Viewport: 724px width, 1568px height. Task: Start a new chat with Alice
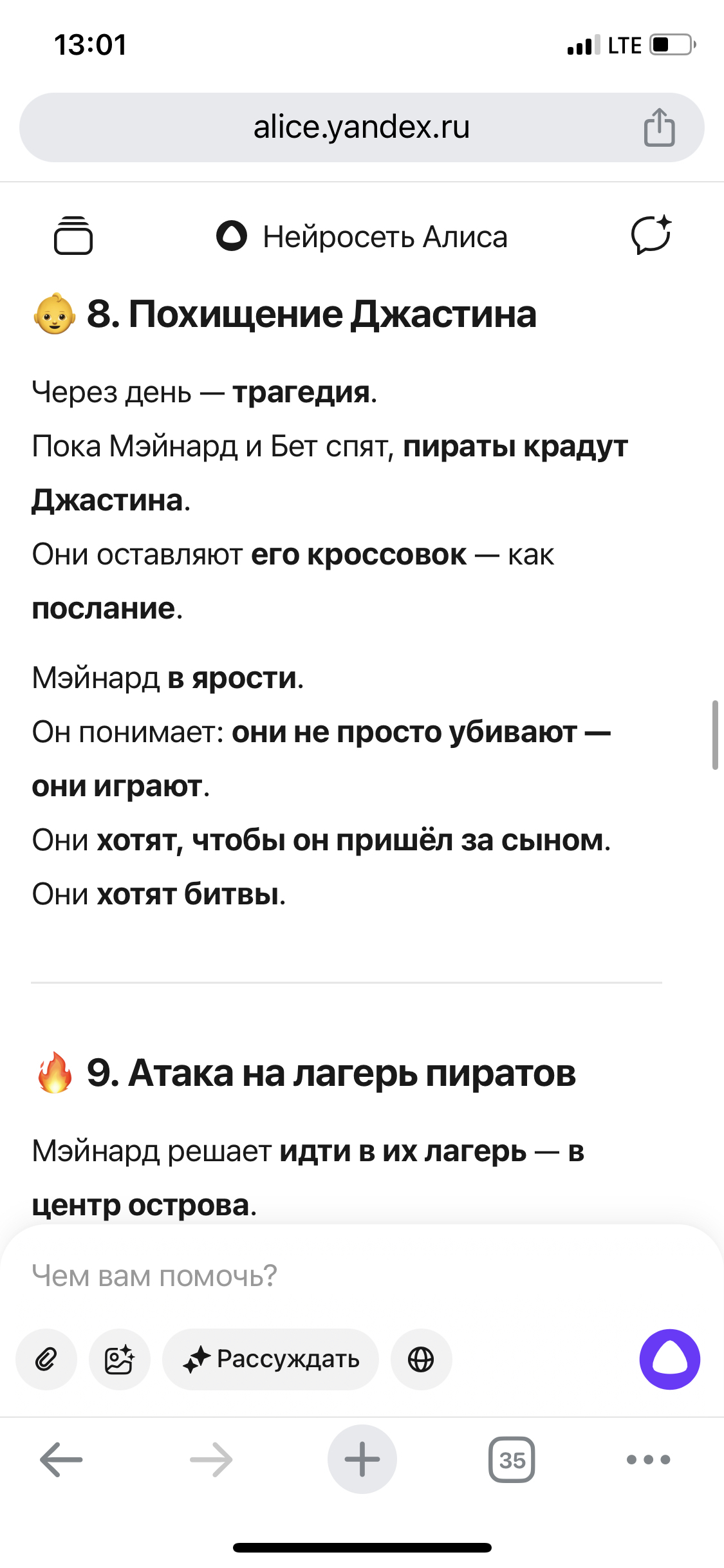651,235
